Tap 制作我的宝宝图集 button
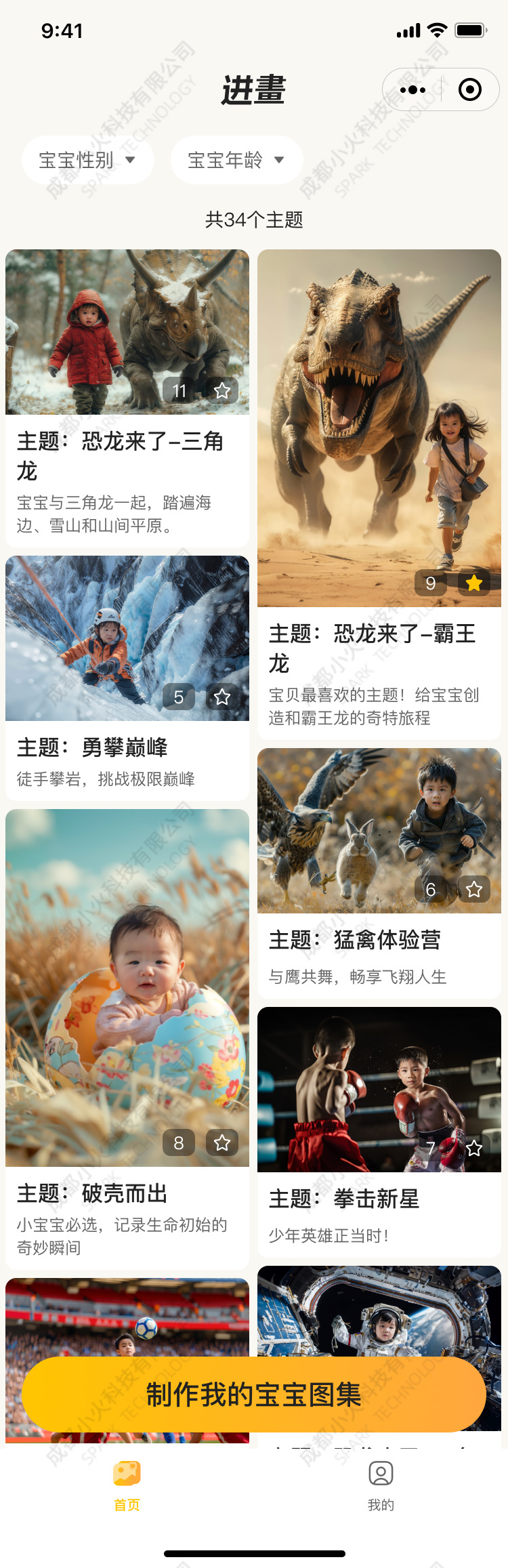508x1568 pixels. tap(254, 1395)
